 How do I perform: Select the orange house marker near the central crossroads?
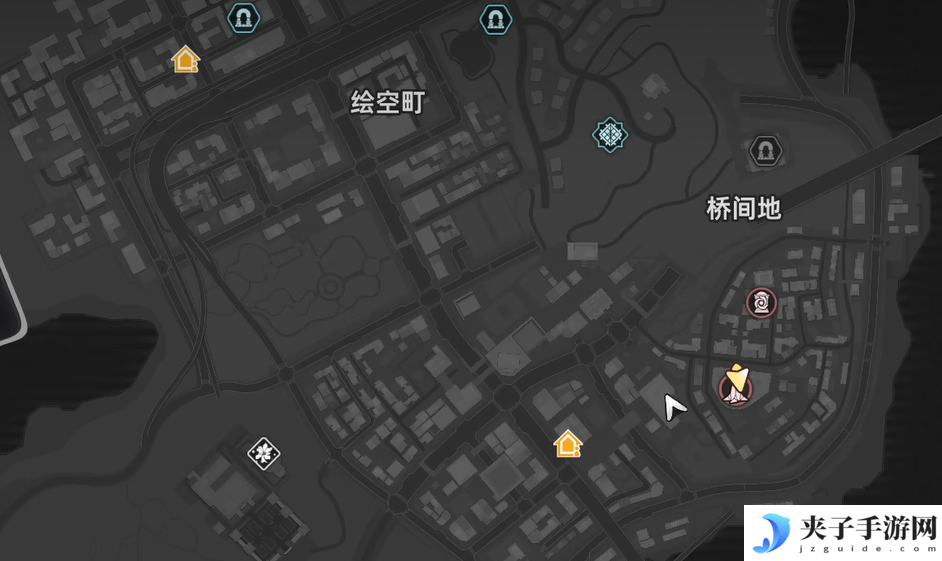pos(568,443)
